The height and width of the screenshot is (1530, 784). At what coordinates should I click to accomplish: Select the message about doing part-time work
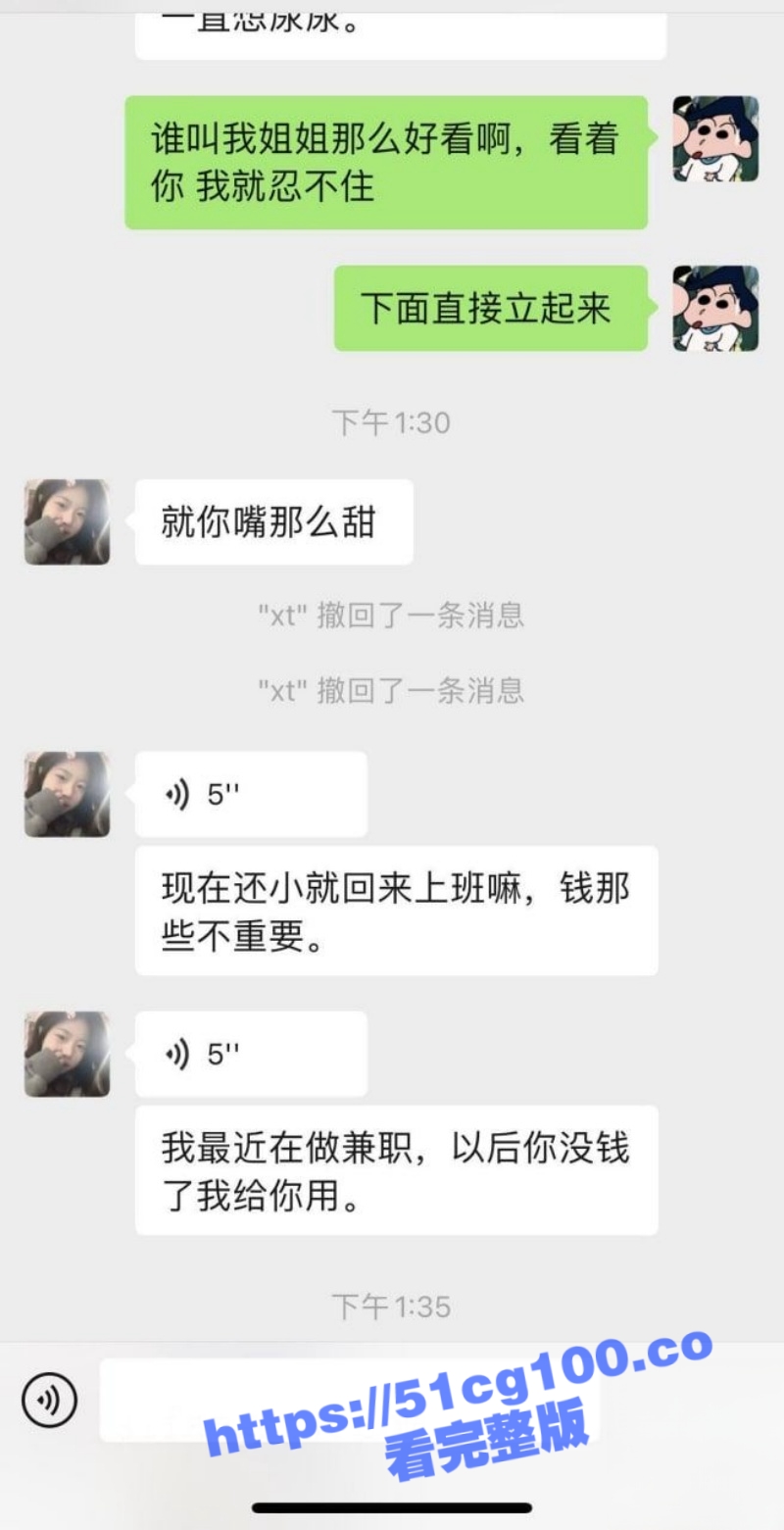point(396,1169)
